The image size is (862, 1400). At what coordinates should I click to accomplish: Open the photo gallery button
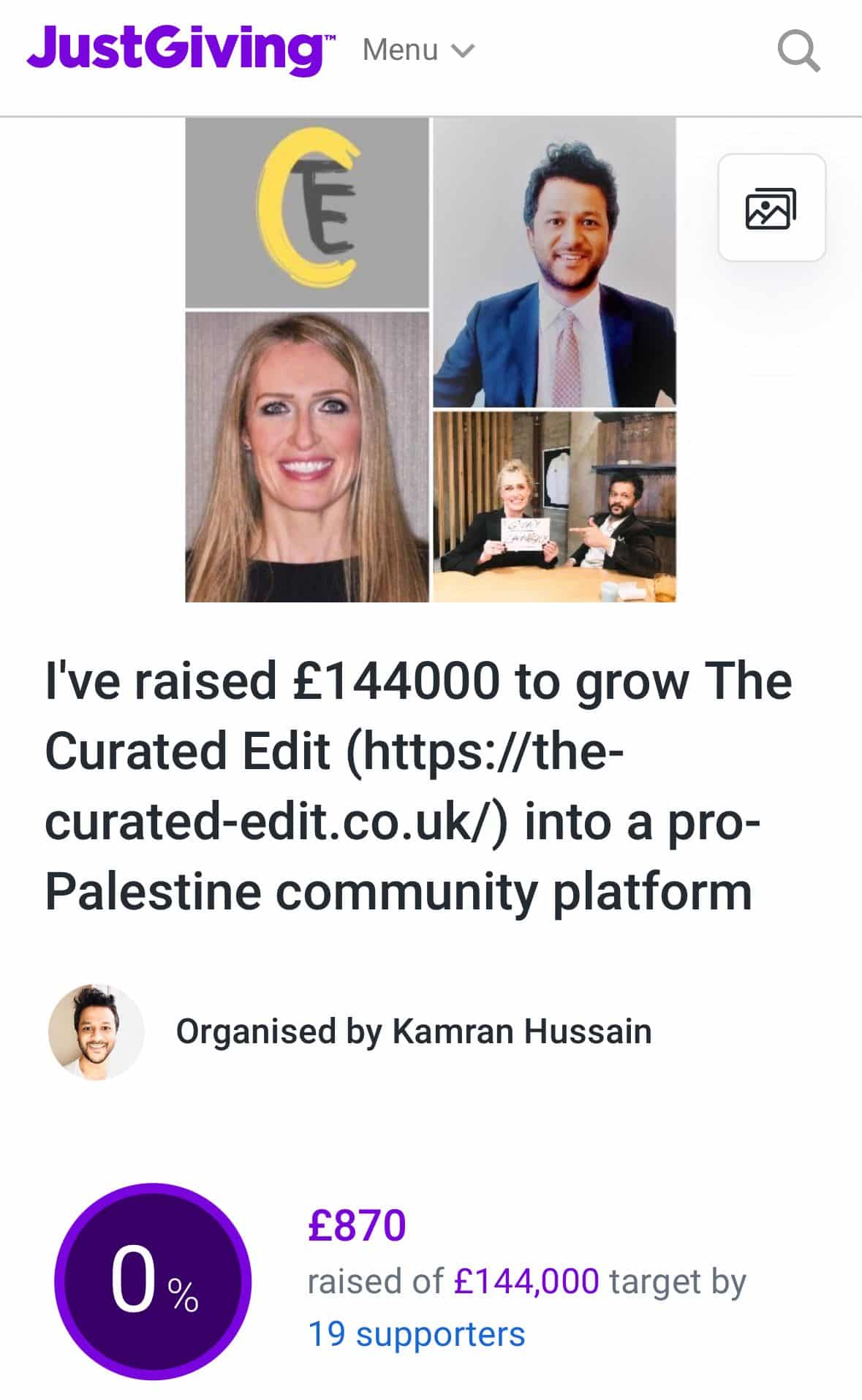point(771,208)
